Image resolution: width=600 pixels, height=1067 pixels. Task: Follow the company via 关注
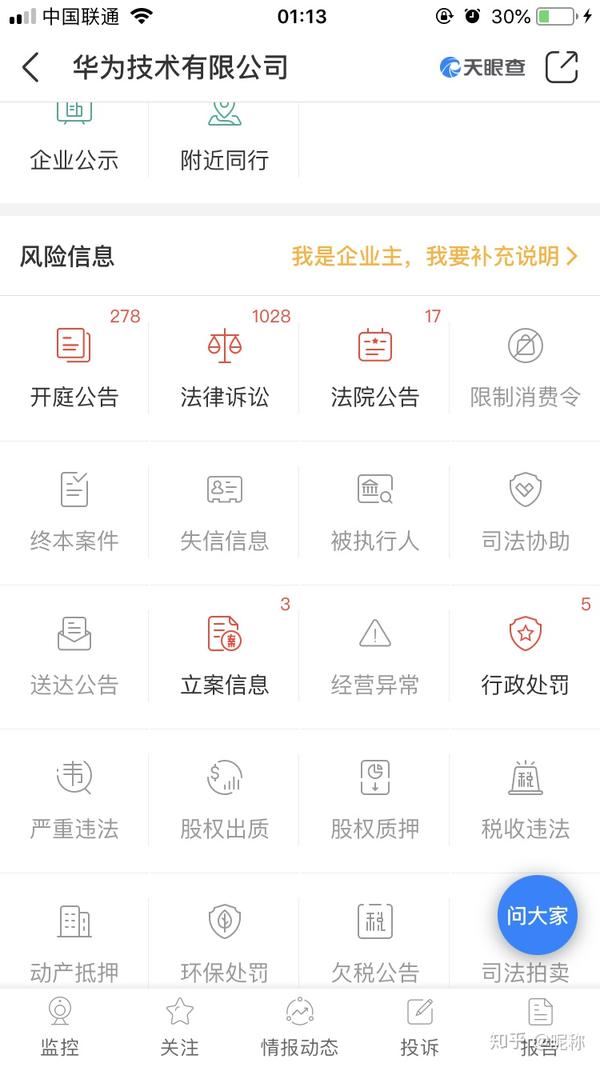click(x=180, y=1028)
